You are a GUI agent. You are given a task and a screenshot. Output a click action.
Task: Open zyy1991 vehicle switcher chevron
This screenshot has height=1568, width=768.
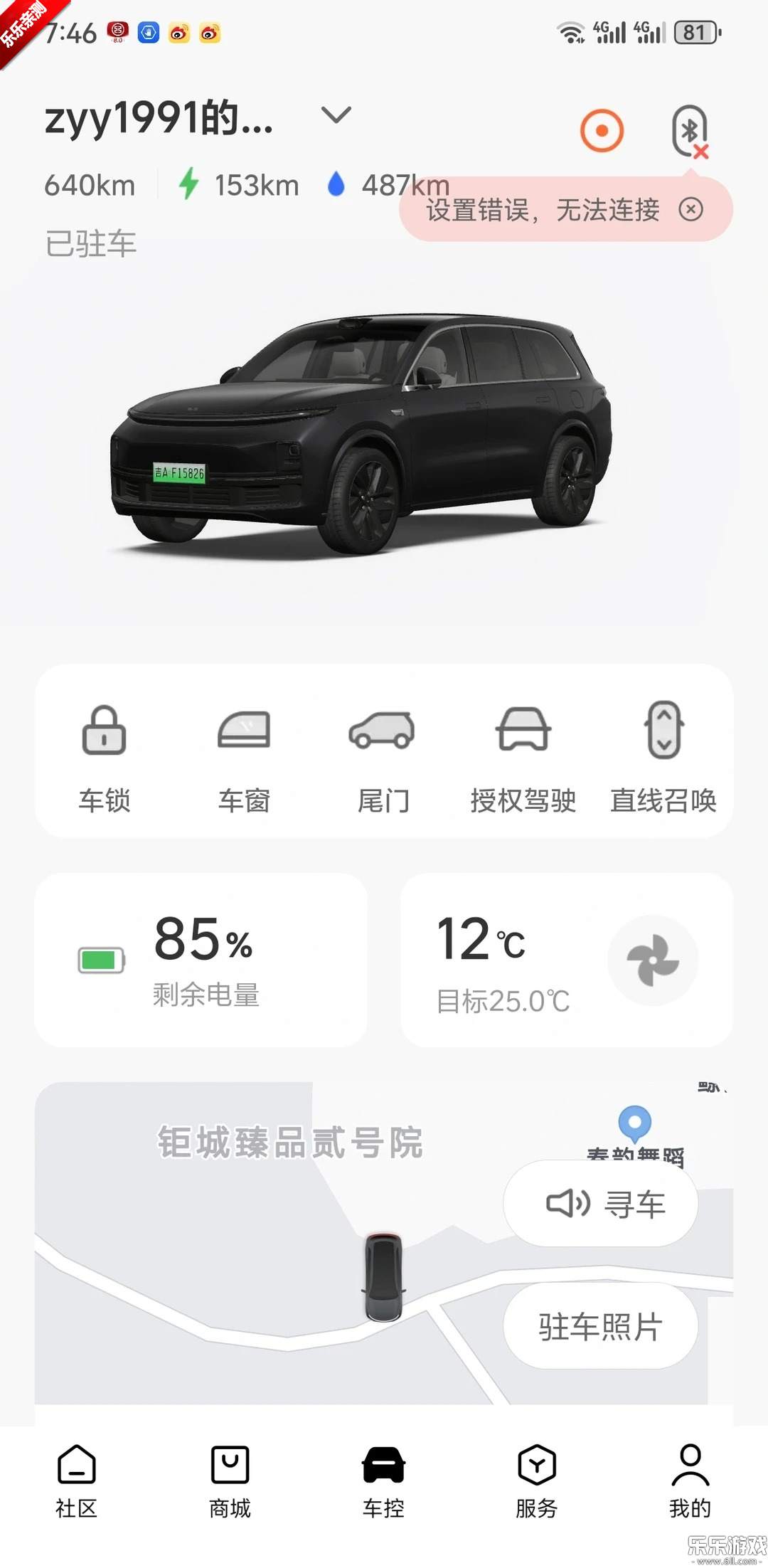[336, 114]
